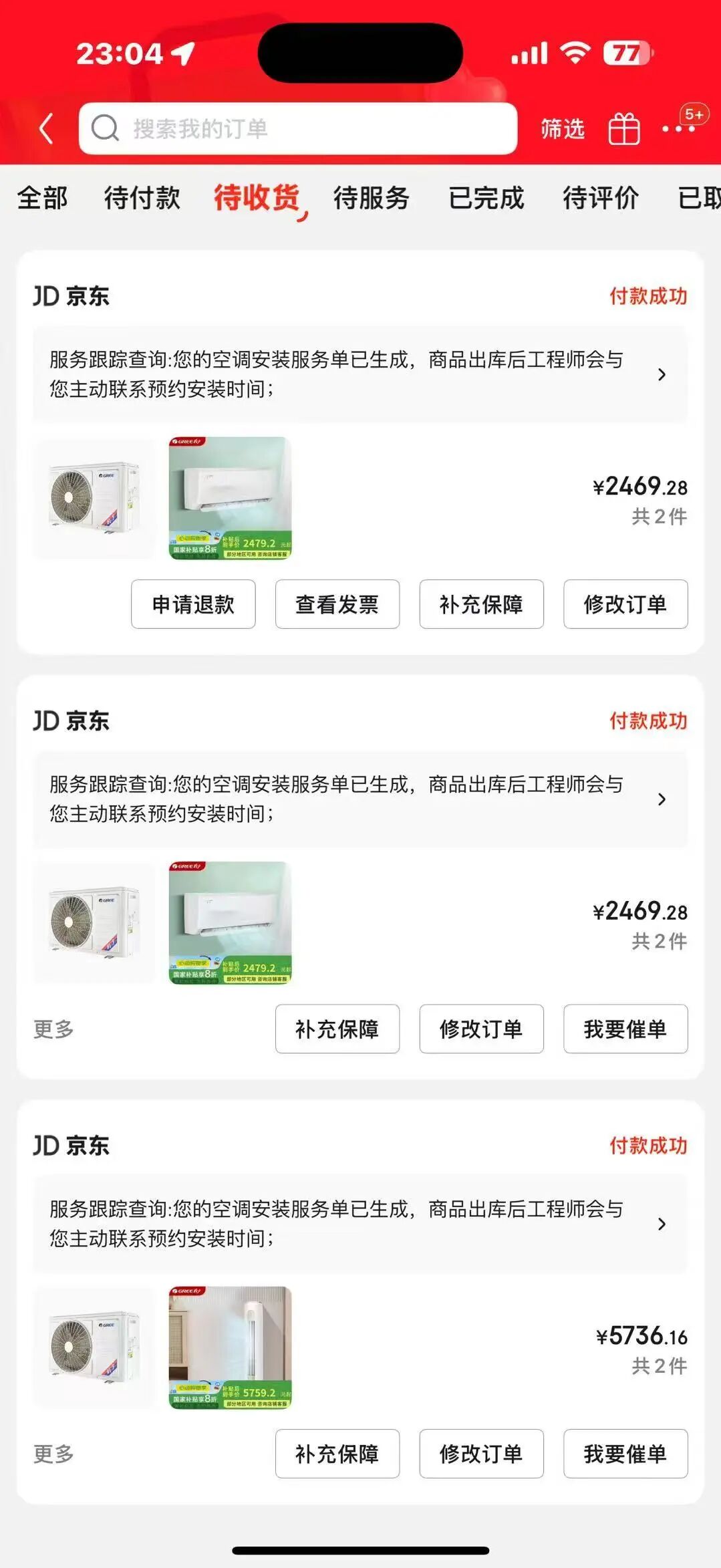This screenshot has height=1568, width=721.
Task: Select the 待服务 tab
Action: click(371, 198)
